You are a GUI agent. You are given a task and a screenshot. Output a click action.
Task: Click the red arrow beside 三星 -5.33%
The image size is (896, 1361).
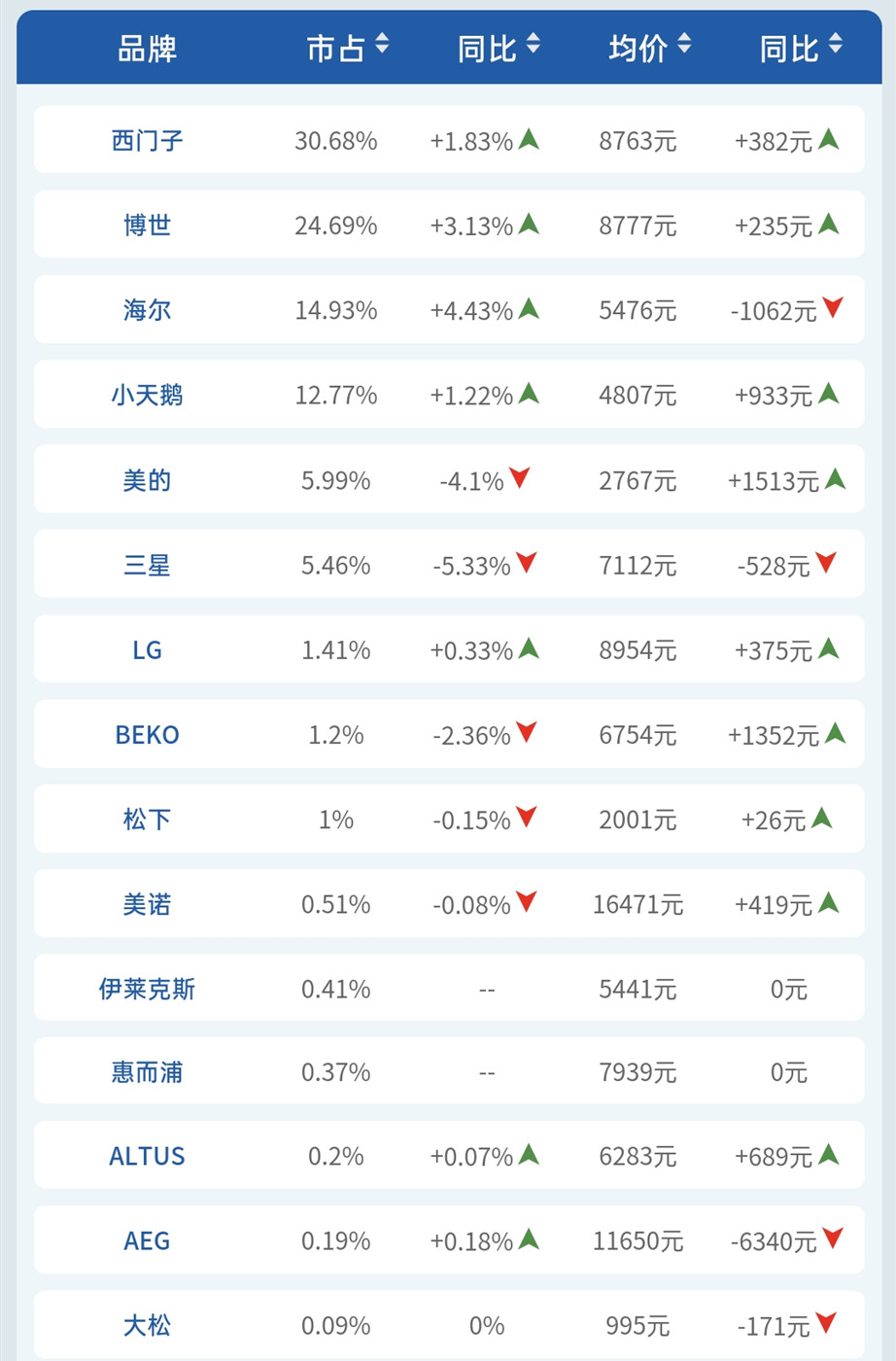[526, 564]
